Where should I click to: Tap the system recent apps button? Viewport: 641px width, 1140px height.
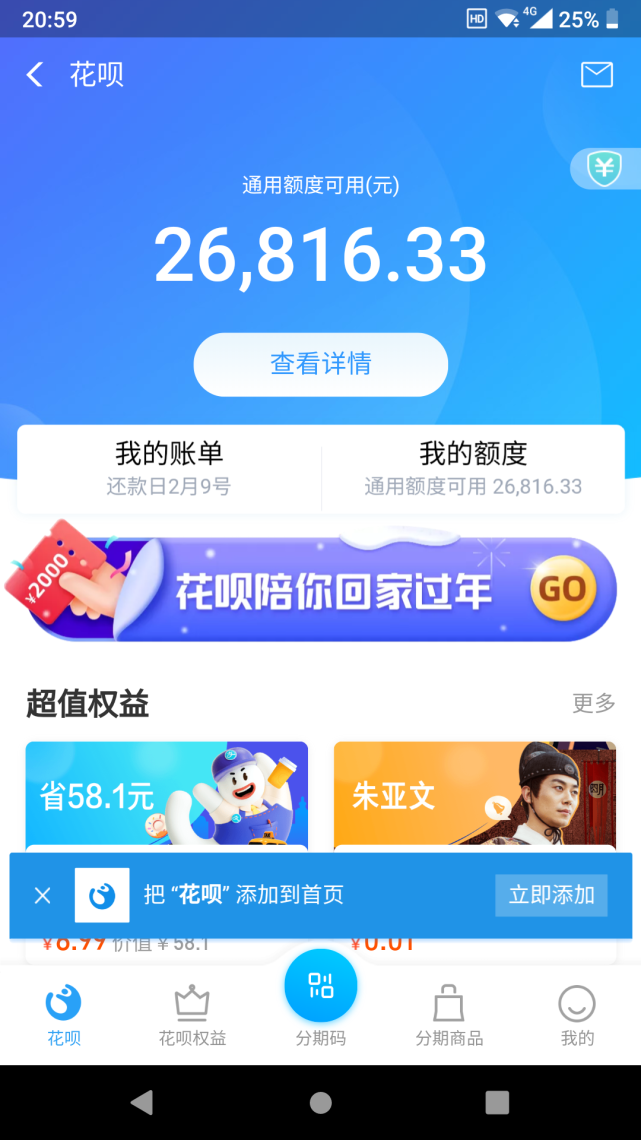497,1102
